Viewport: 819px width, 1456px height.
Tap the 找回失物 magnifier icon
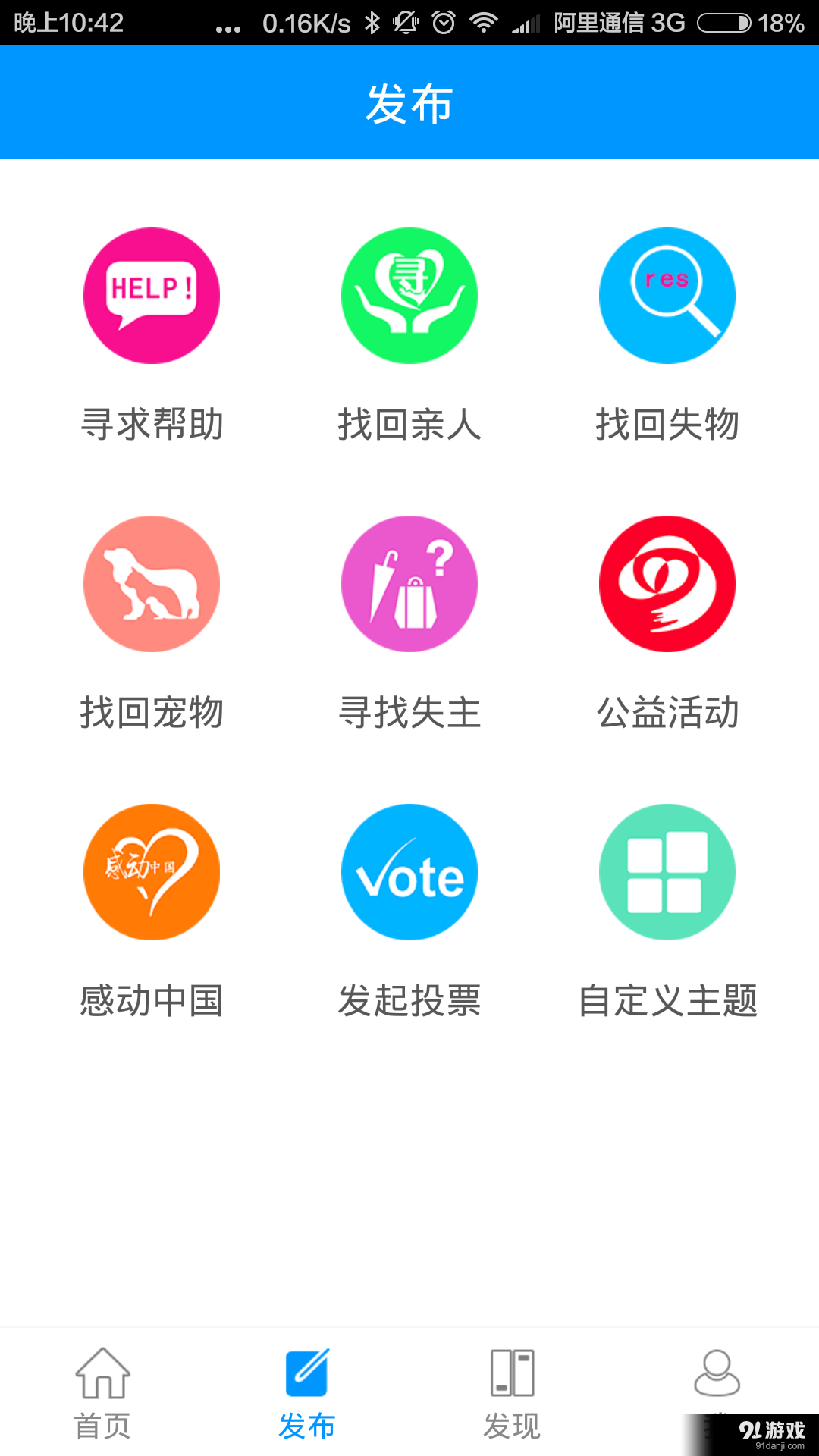tap(667, 295)
